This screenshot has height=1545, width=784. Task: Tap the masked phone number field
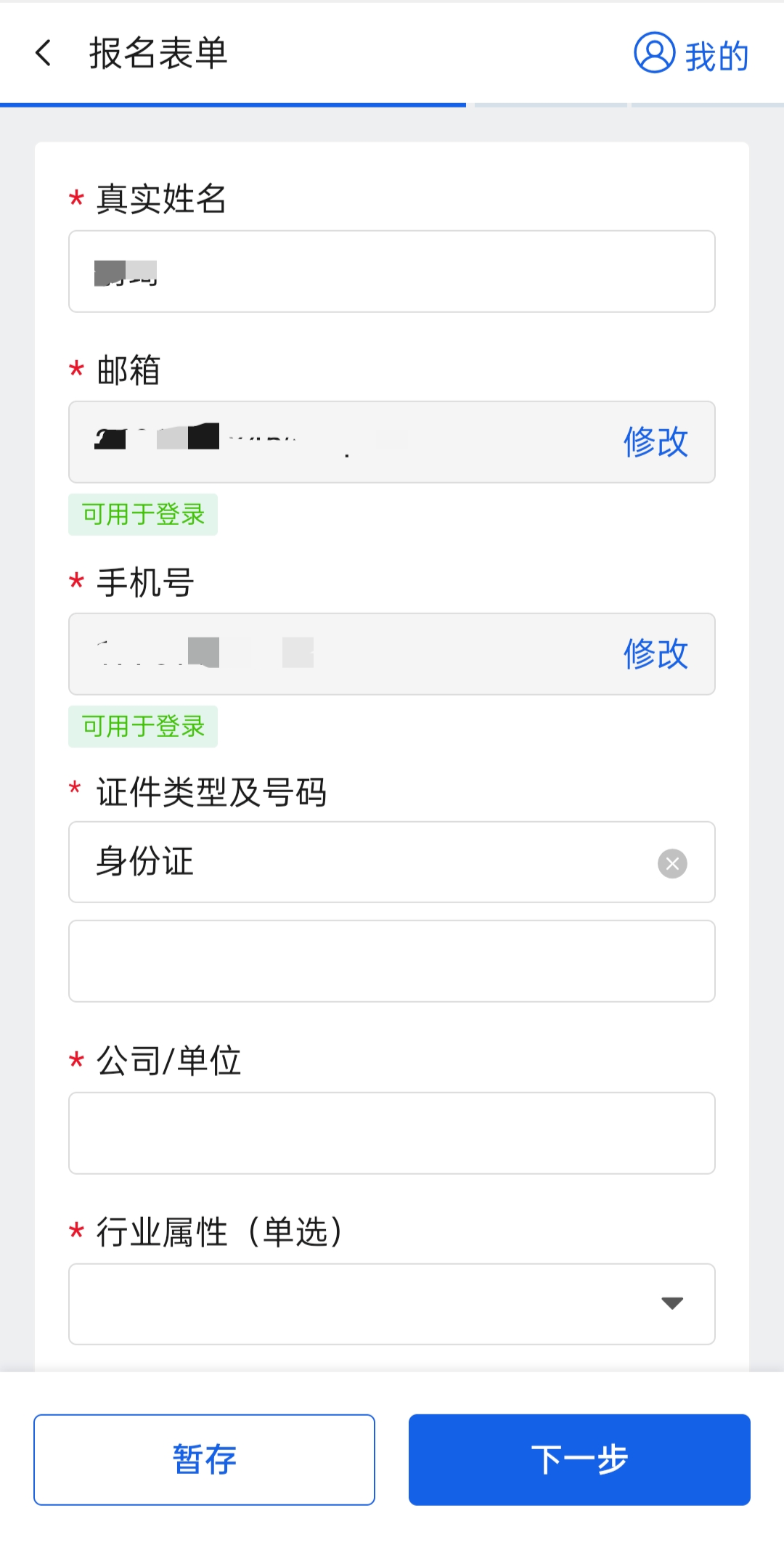coord(327,653)
